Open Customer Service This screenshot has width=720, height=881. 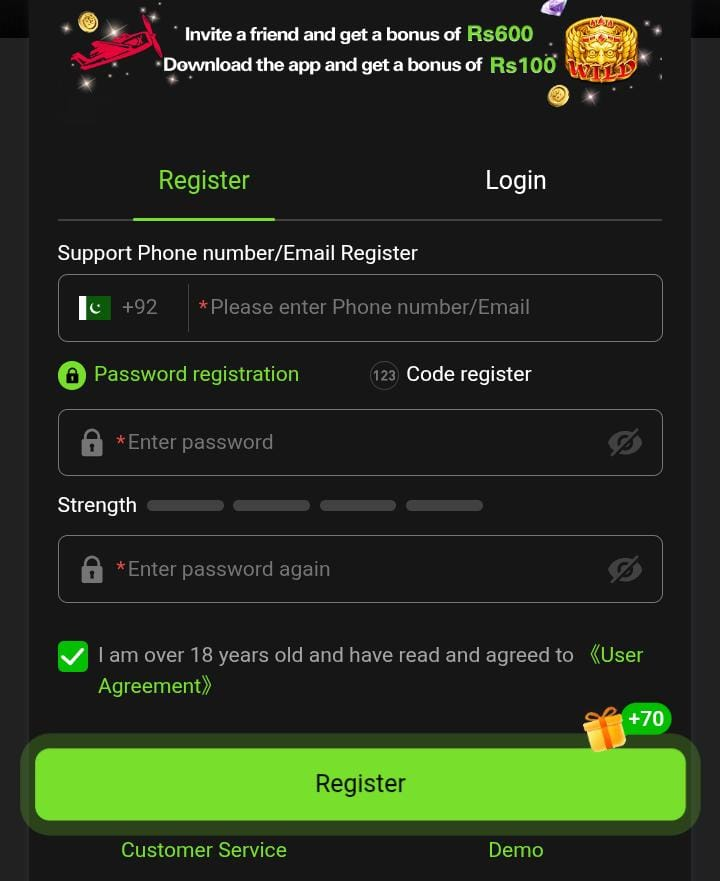204,850
